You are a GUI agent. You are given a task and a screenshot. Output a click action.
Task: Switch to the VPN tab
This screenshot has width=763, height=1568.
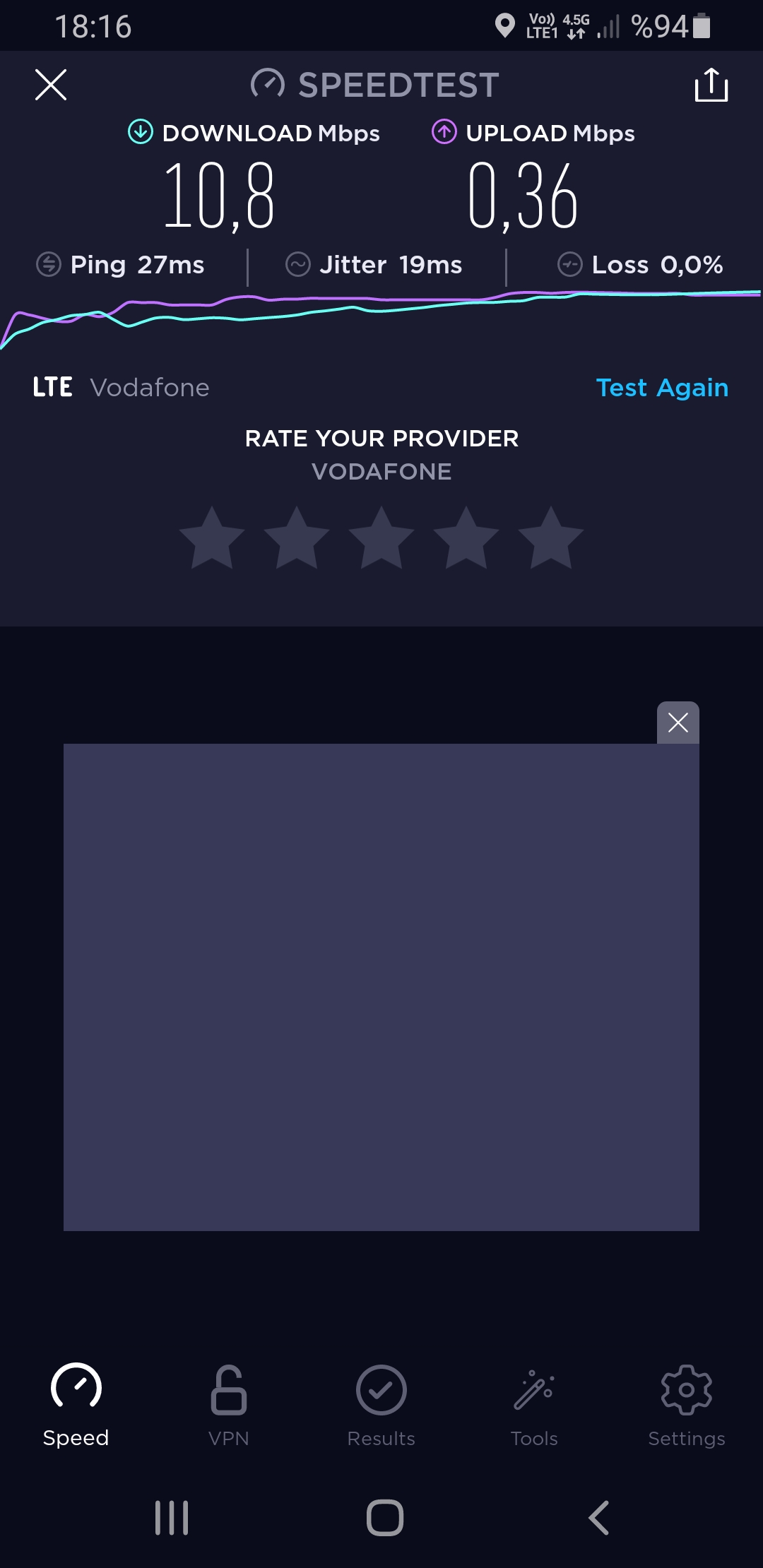click(229, 1406)
